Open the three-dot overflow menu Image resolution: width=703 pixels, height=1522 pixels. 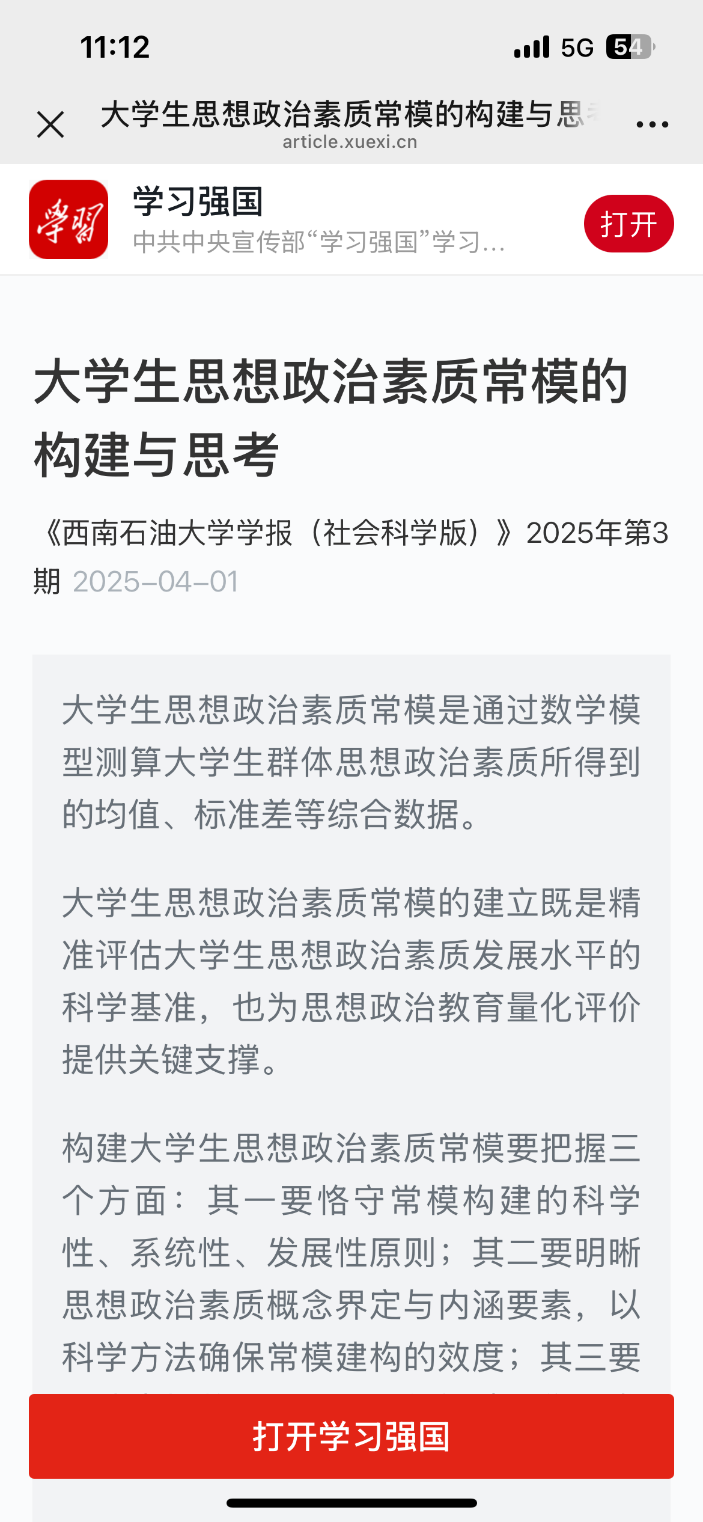coord(652,125)
